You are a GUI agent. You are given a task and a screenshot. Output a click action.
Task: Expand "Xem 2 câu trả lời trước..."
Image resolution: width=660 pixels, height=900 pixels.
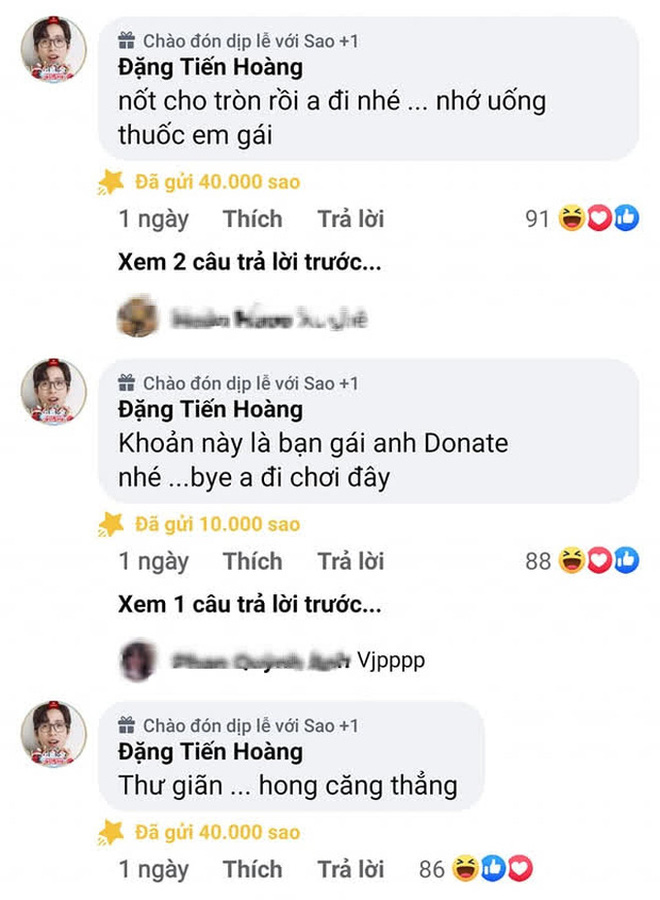249,264
